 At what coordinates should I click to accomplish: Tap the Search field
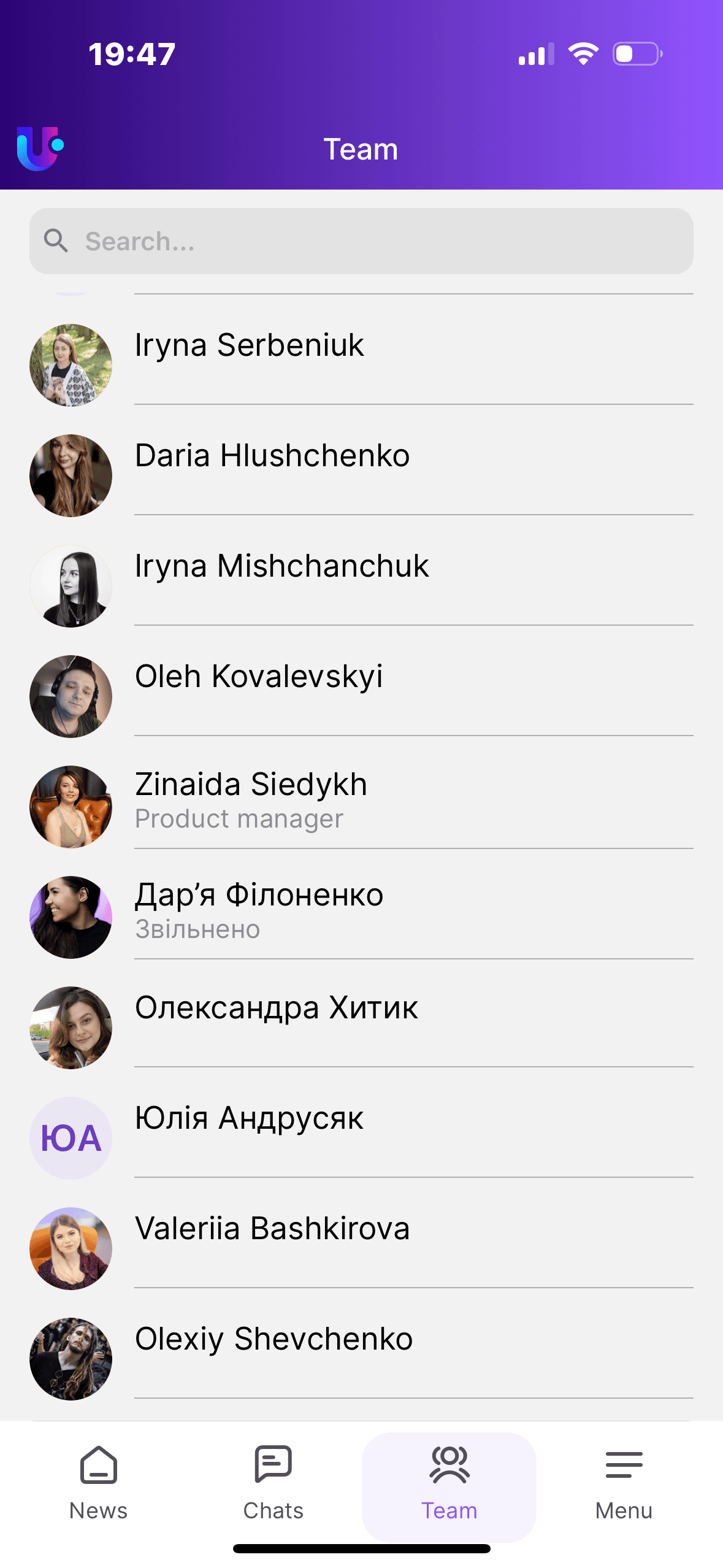(x=361, y=241)
